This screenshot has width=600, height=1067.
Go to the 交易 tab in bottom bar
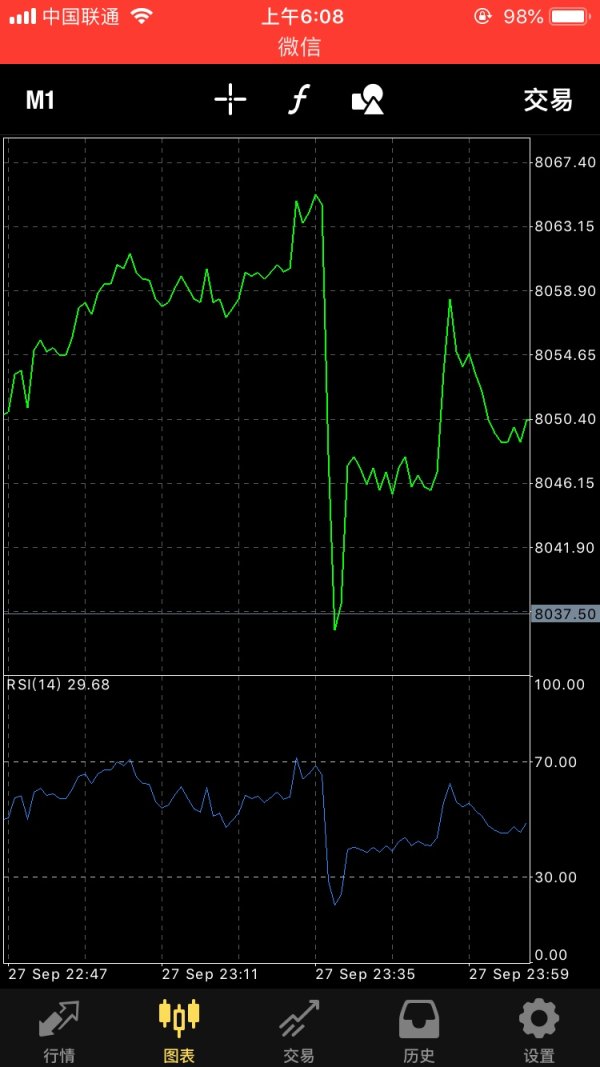point(299,1030)
